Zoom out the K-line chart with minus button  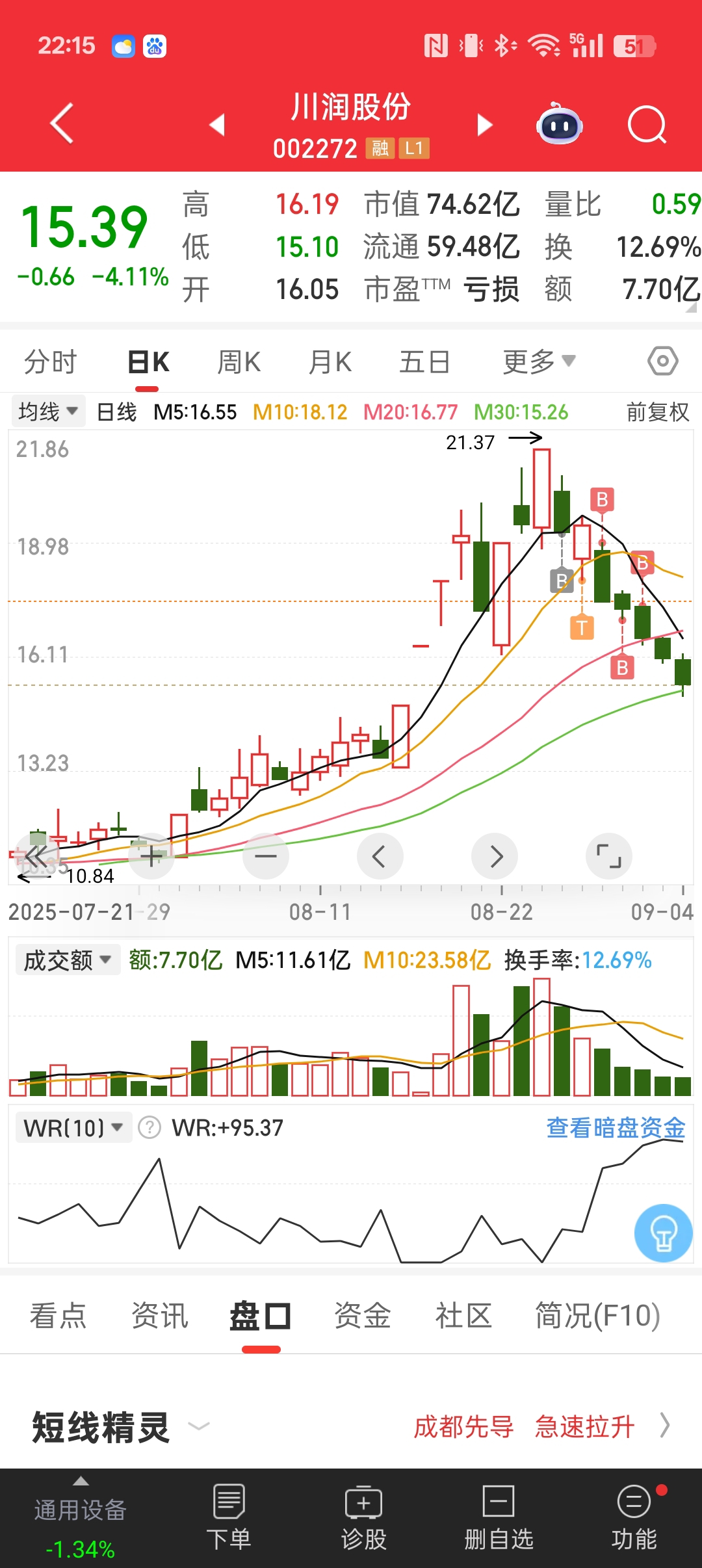point(266,856)
